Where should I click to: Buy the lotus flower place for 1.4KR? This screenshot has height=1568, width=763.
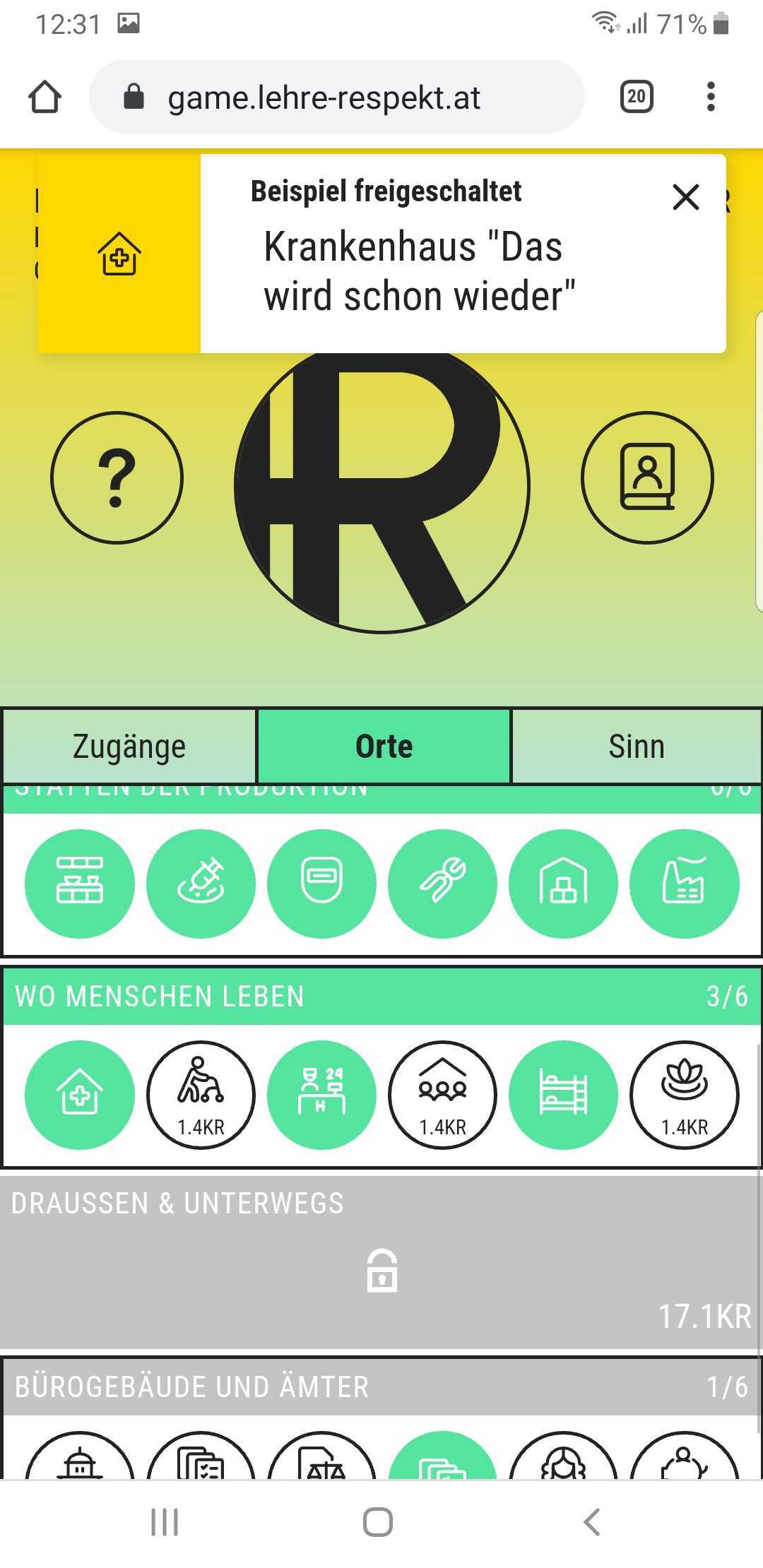pyautogui.click(x=684, y=1095)
